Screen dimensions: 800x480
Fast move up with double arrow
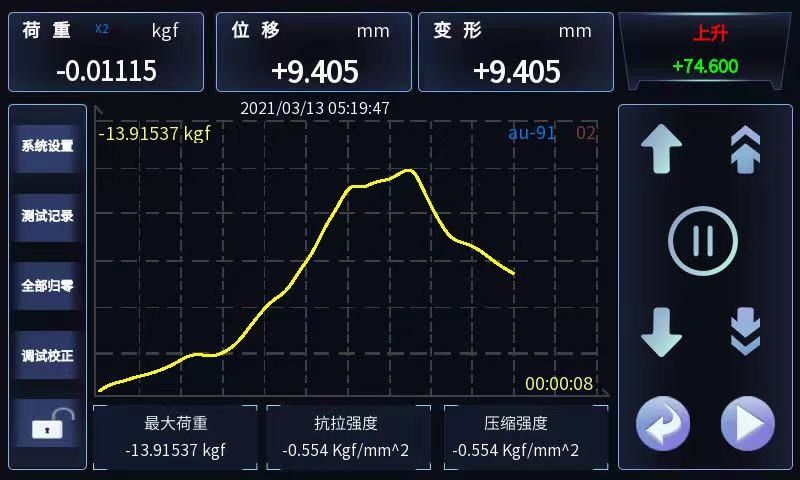[x=745, y=150]
